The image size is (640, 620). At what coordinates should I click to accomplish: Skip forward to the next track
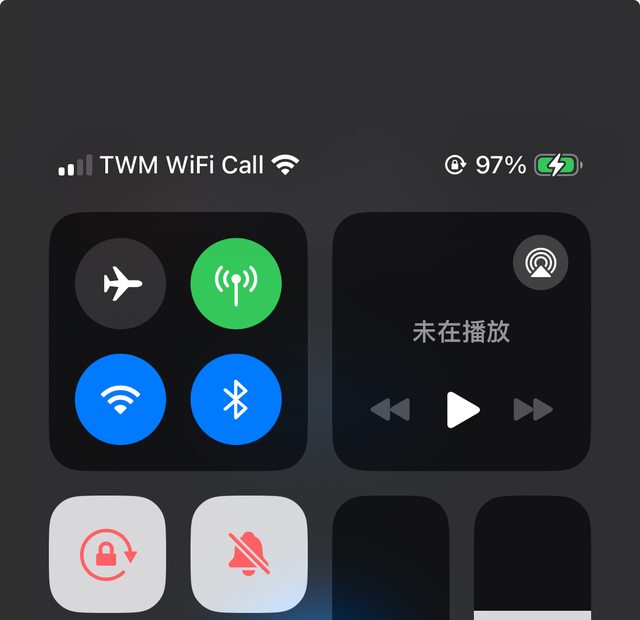coord(532,409)
